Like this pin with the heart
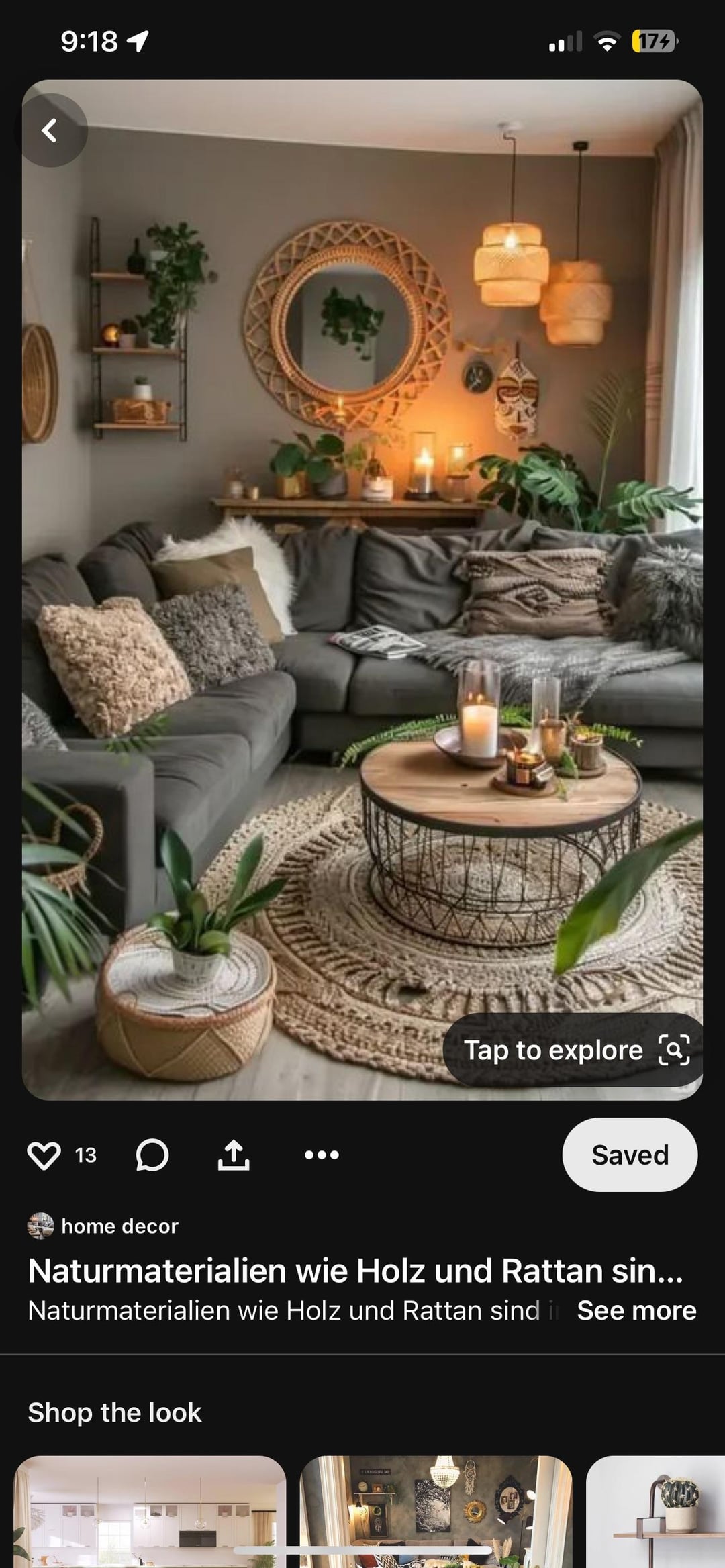Image resolution: width=725 pixels, height=1568 pixels. pos(44,1155)
